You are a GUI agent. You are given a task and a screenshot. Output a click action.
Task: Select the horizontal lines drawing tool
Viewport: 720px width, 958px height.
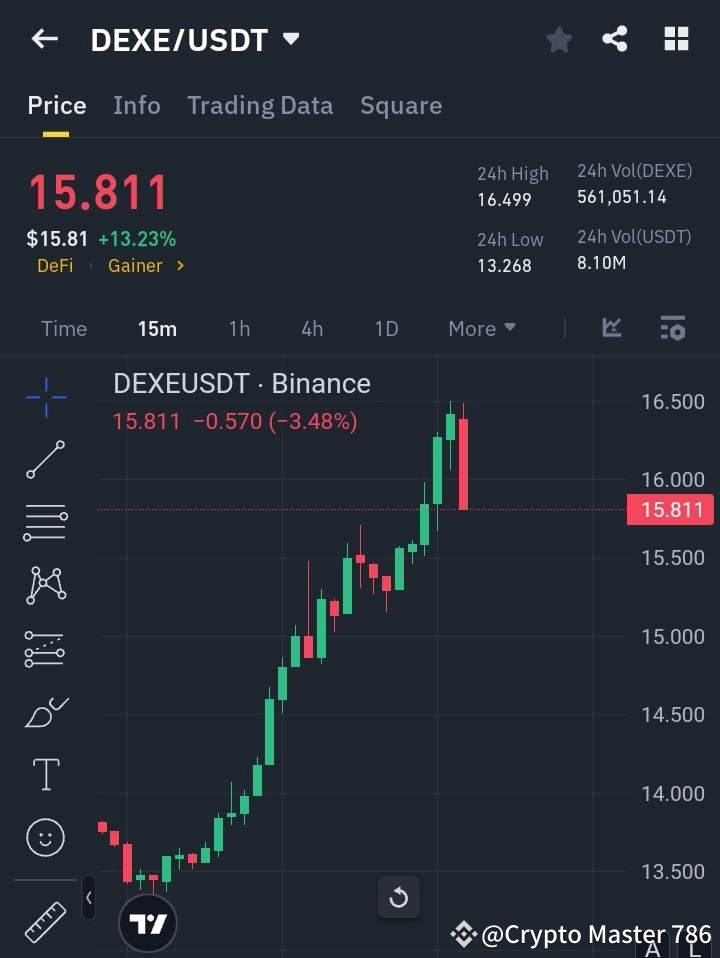(45, 523)
